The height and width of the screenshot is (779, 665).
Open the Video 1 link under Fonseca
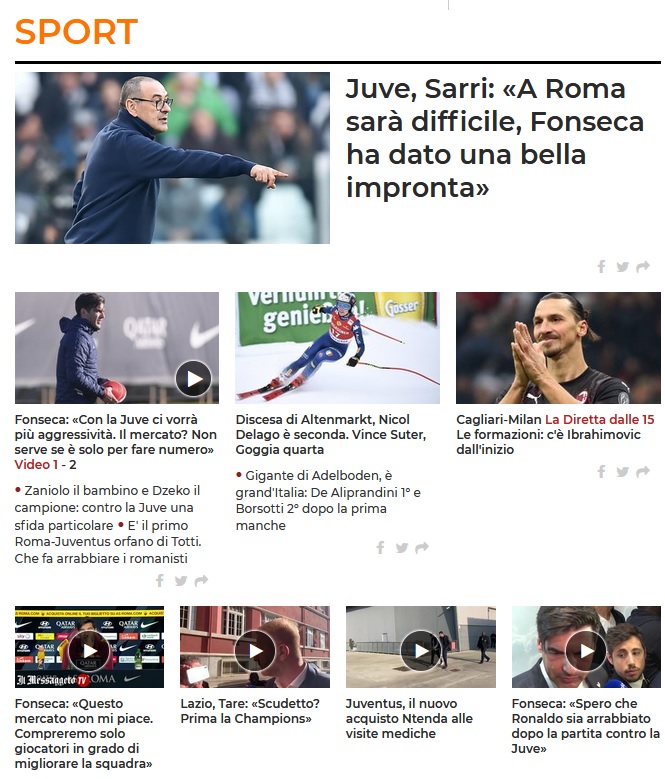coord(36,465)
